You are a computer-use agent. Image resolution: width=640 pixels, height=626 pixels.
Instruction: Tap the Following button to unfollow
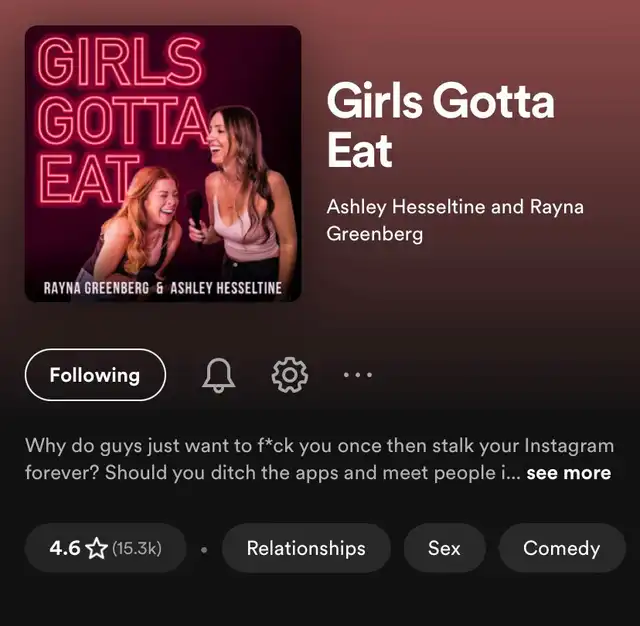coord(95,375)
